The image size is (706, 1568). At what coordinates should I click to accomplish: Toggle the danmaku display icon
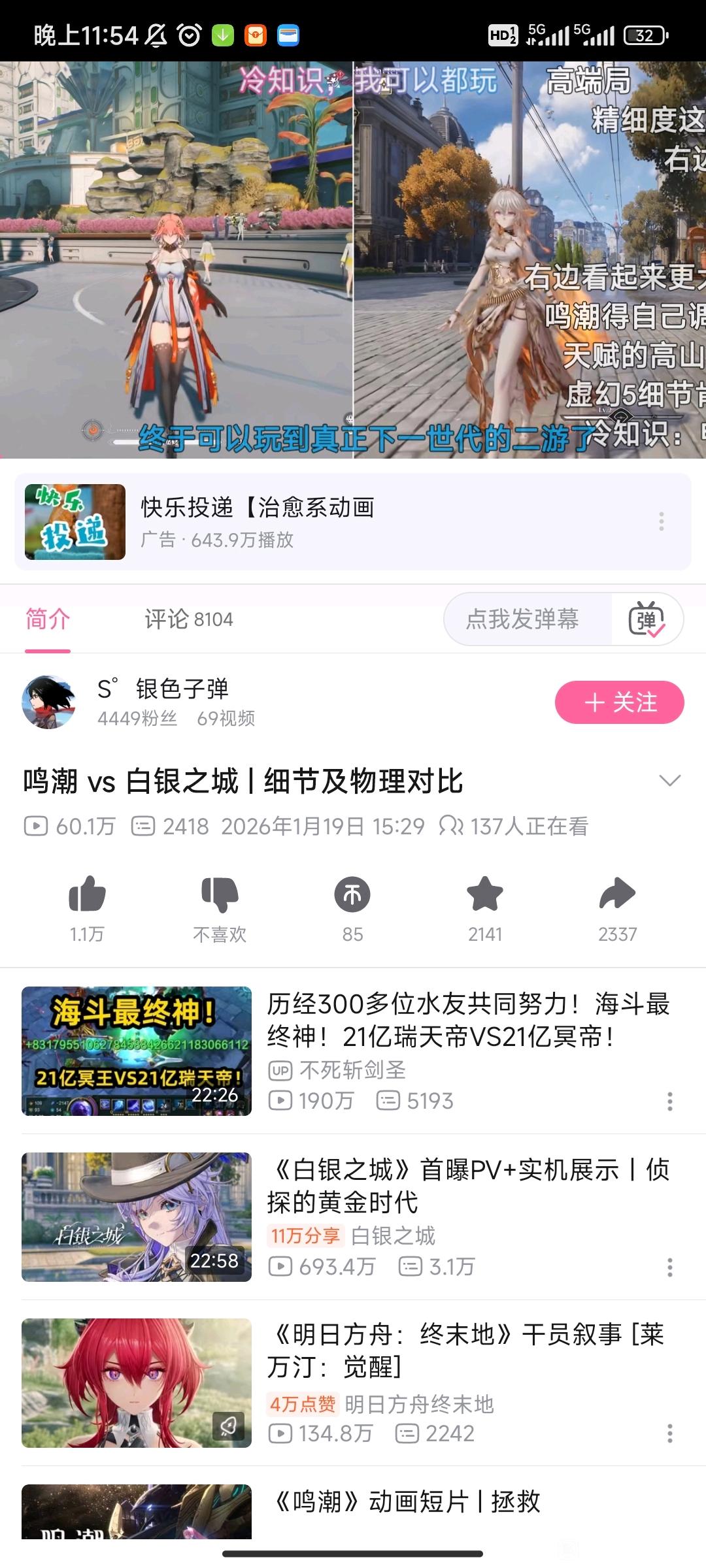click(x=647, y=620)
